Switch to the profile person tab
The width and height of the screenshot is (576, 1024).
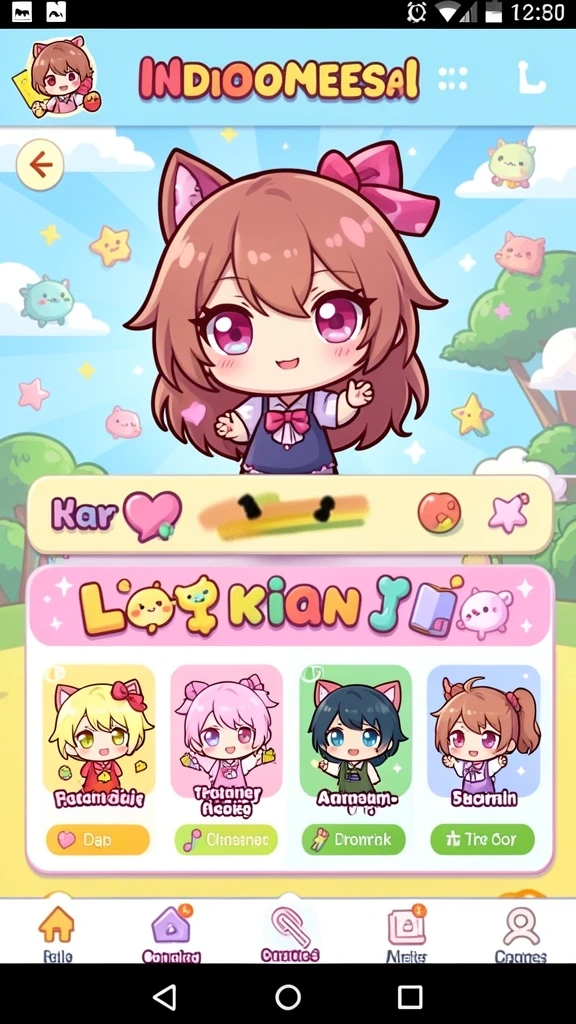(x=520, y=934)
